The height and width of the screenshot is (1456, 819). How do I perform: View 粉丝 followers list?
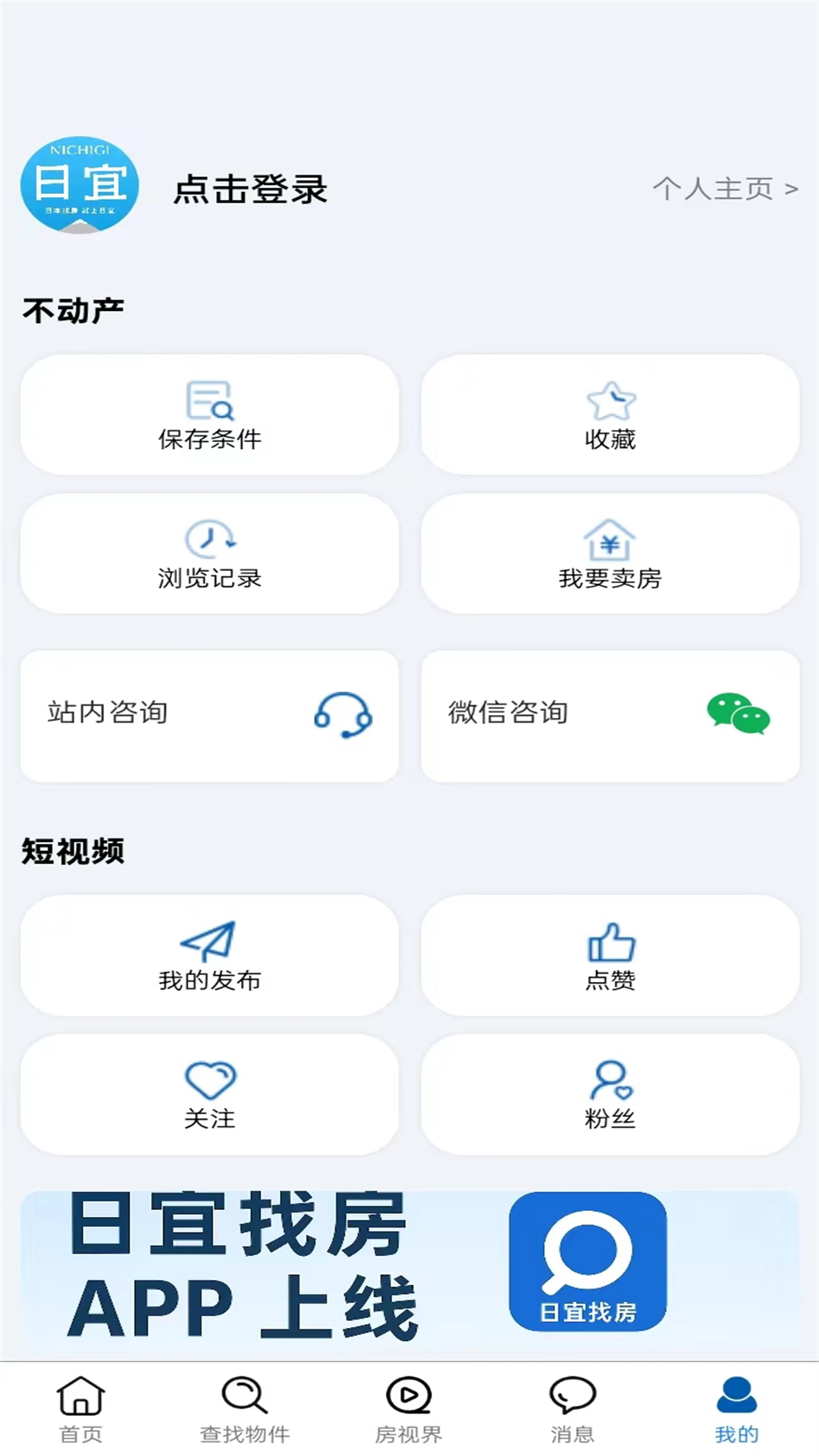610,1094
